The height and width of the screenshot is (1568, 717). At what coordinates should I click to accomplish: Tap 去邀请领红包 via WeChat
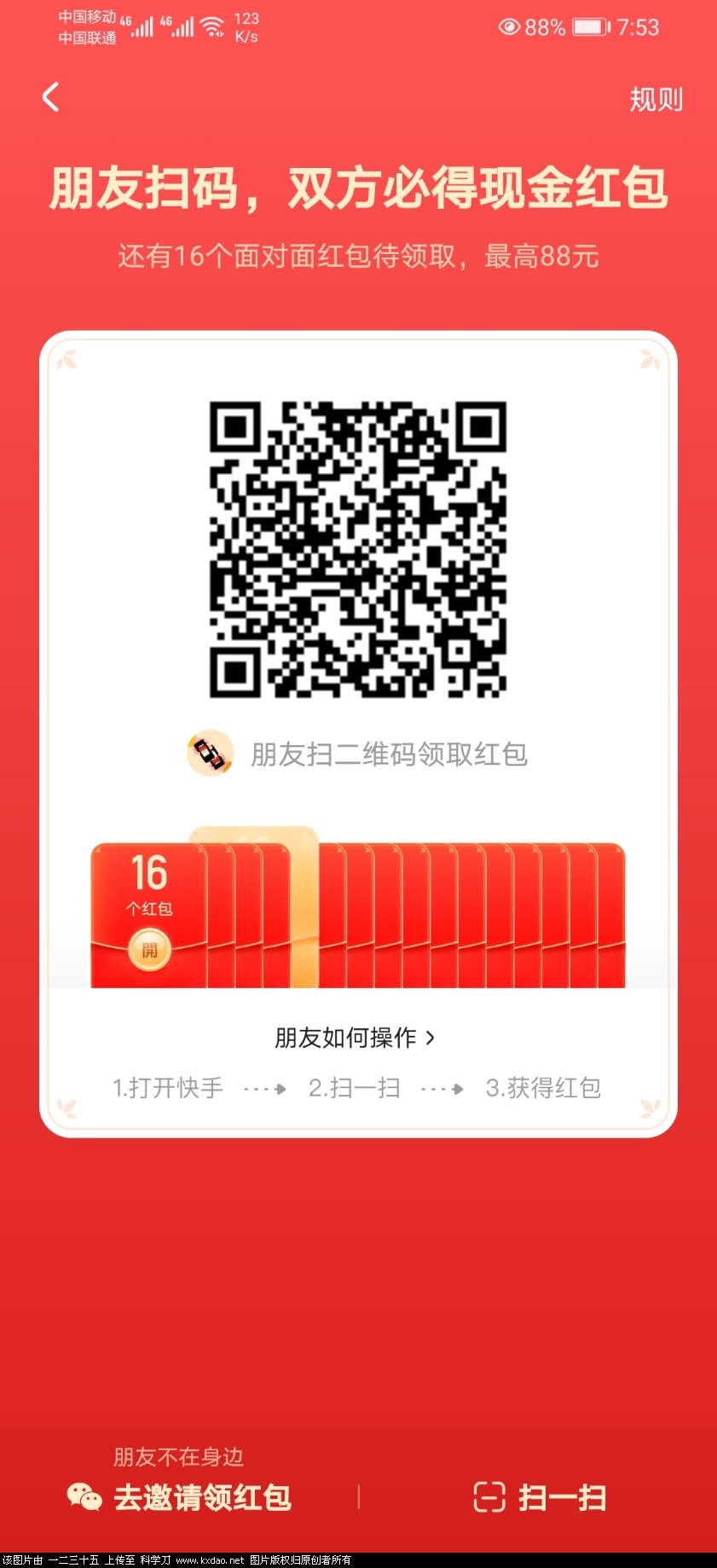tap(181, 1496)
